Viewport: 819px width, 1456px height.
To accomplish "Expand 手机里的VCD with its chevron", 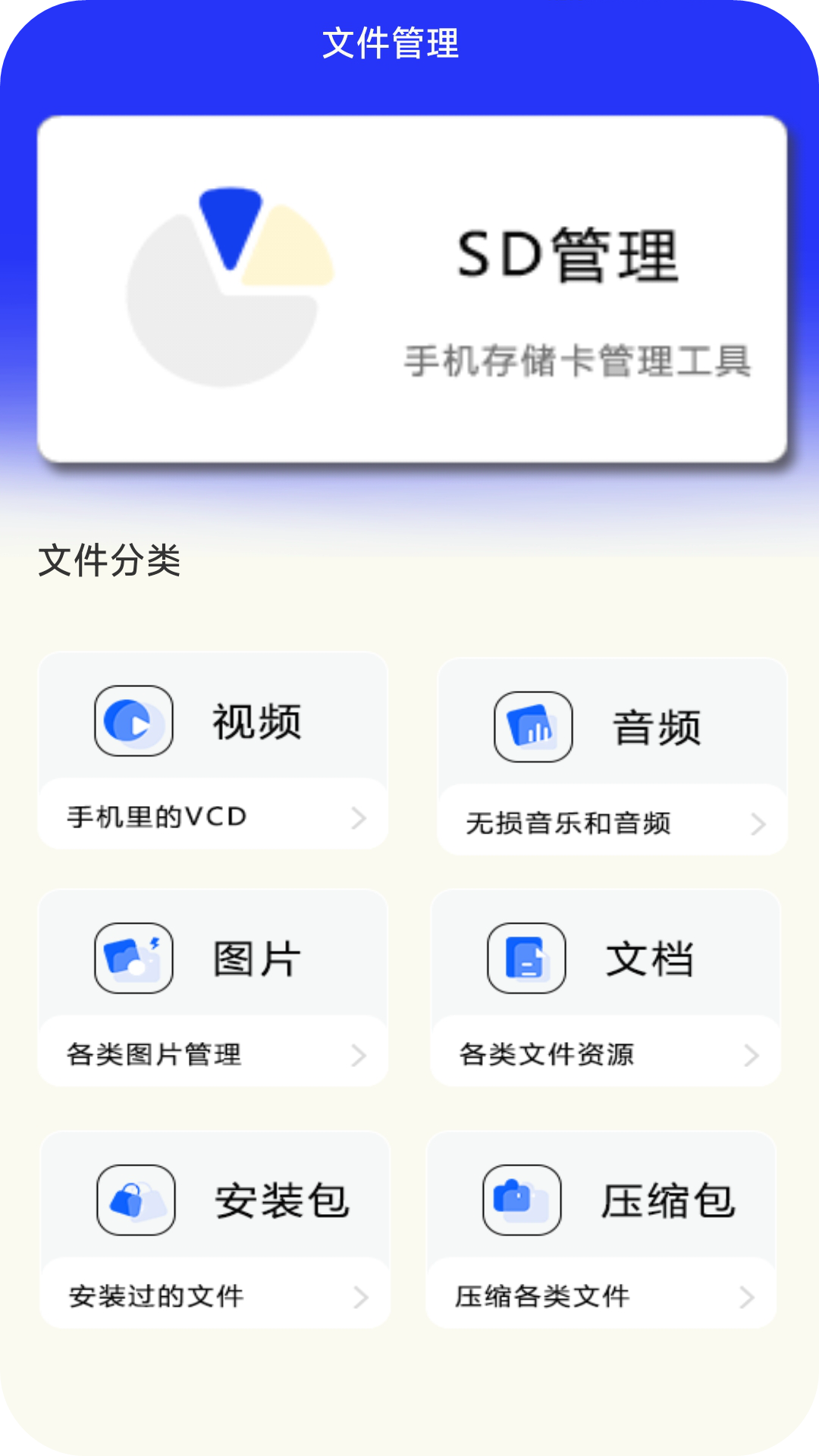I will 357,818.
